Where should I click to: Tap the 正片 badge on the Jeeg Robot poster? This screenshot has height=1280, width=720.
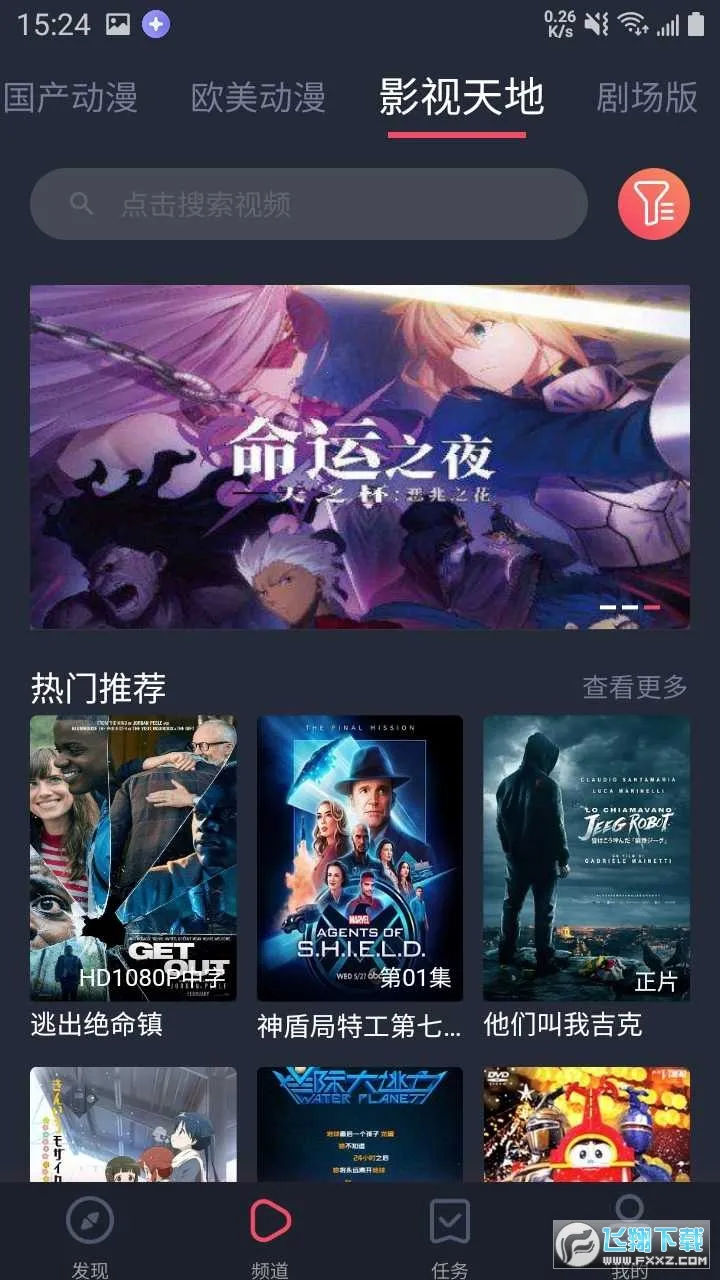point(655,981)
